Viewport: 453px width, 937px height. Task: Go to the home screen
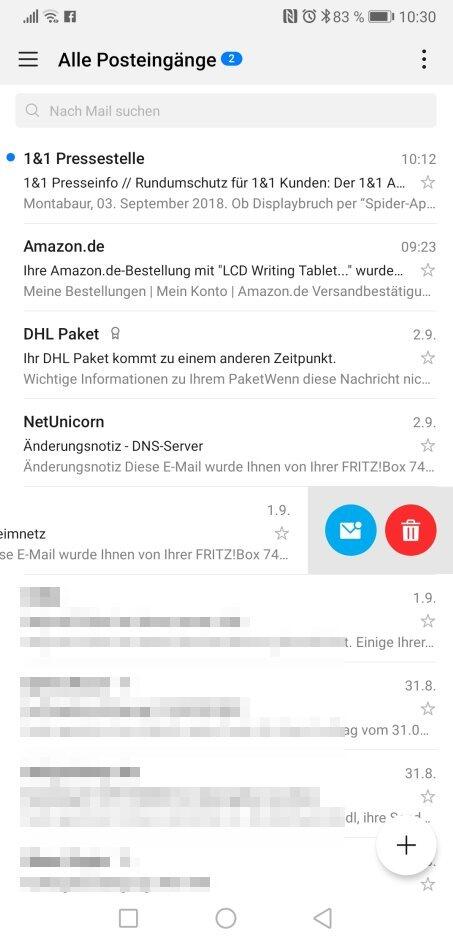(x=226, y=917)
